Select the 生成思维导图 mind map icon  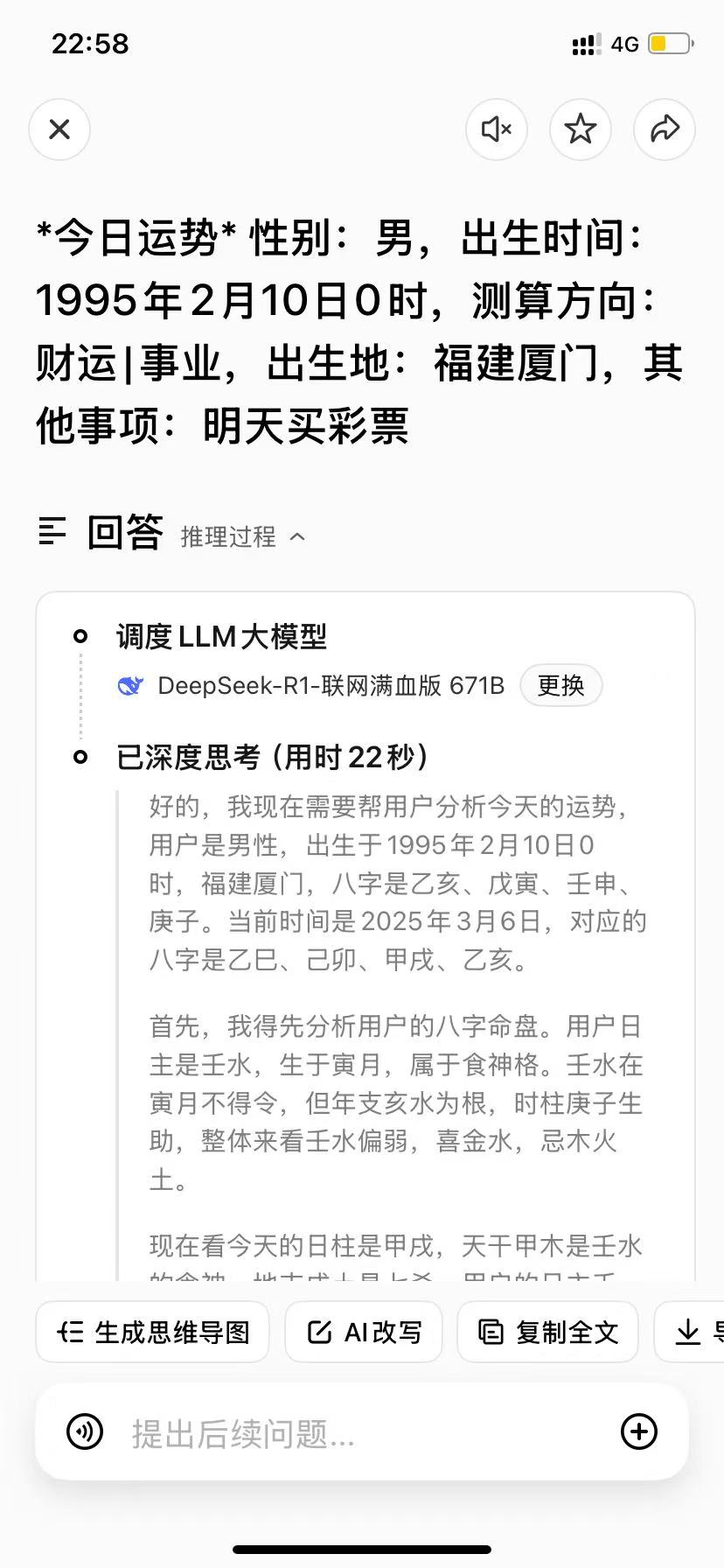[72, 1332]
